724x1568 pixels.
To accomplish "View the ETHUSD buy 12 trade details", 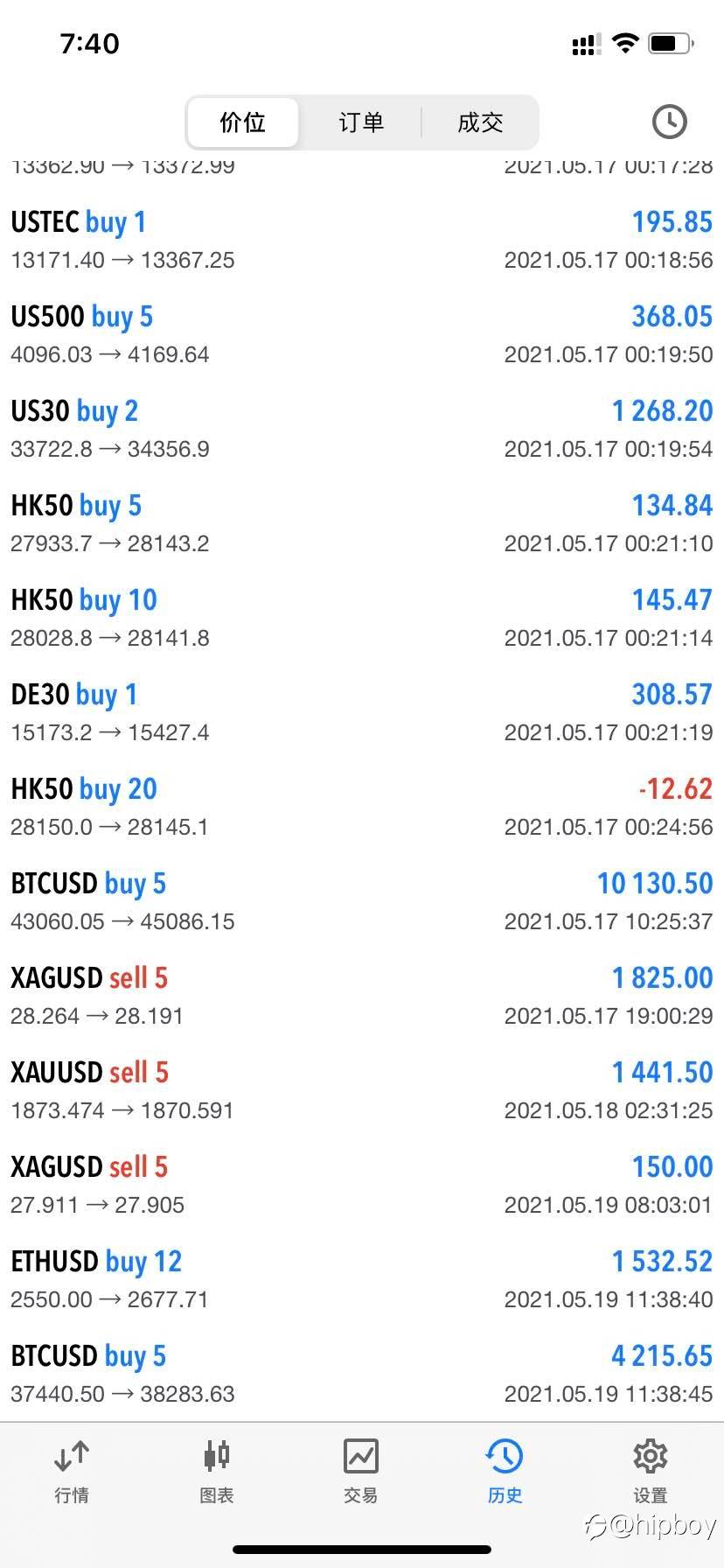I will pos(362,1279).
